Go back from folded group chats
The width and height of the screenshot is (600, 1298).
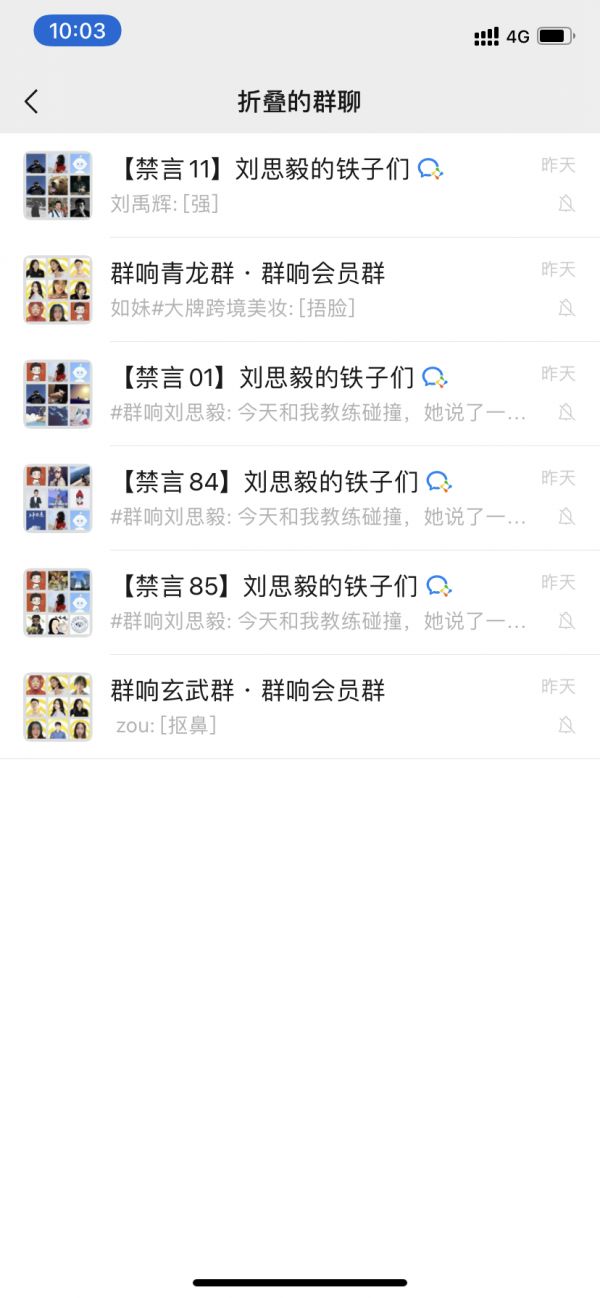[x=32, y=101]
